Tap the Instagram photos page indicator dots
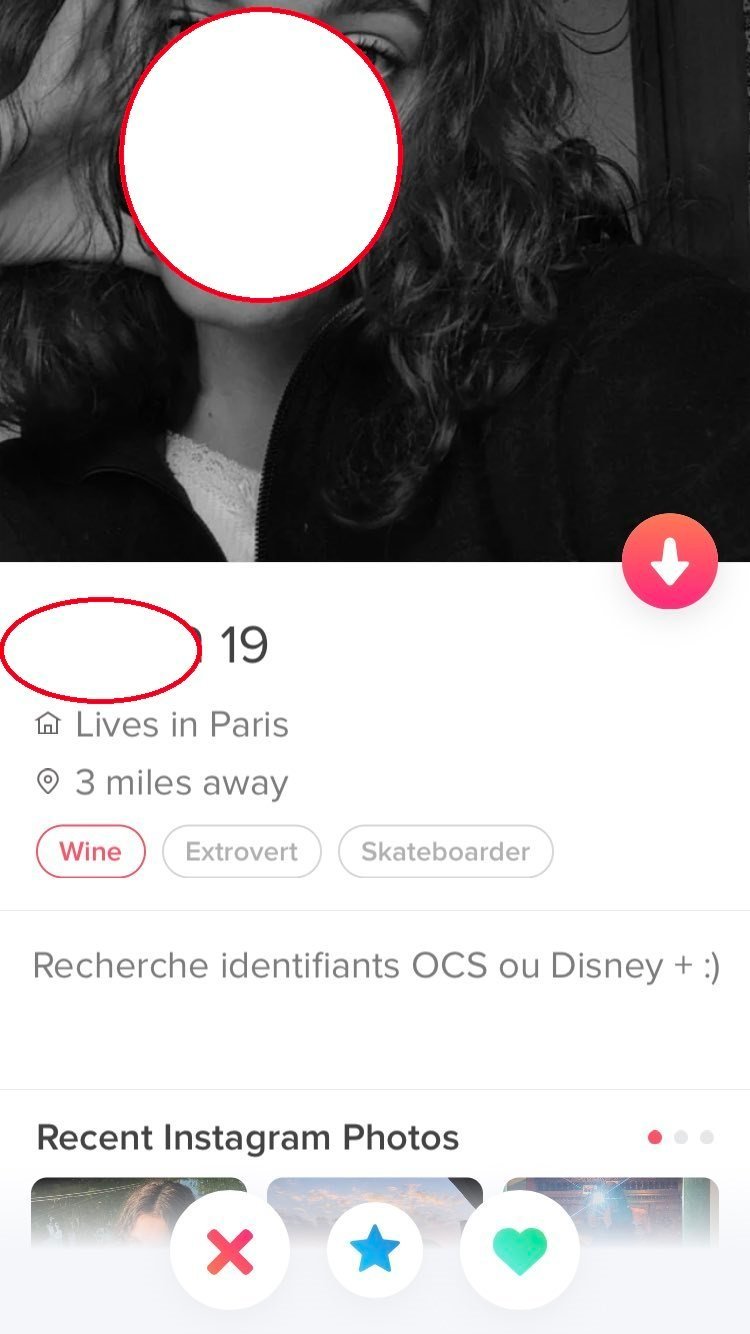 pyautogui.click(x=680, y=1137)
